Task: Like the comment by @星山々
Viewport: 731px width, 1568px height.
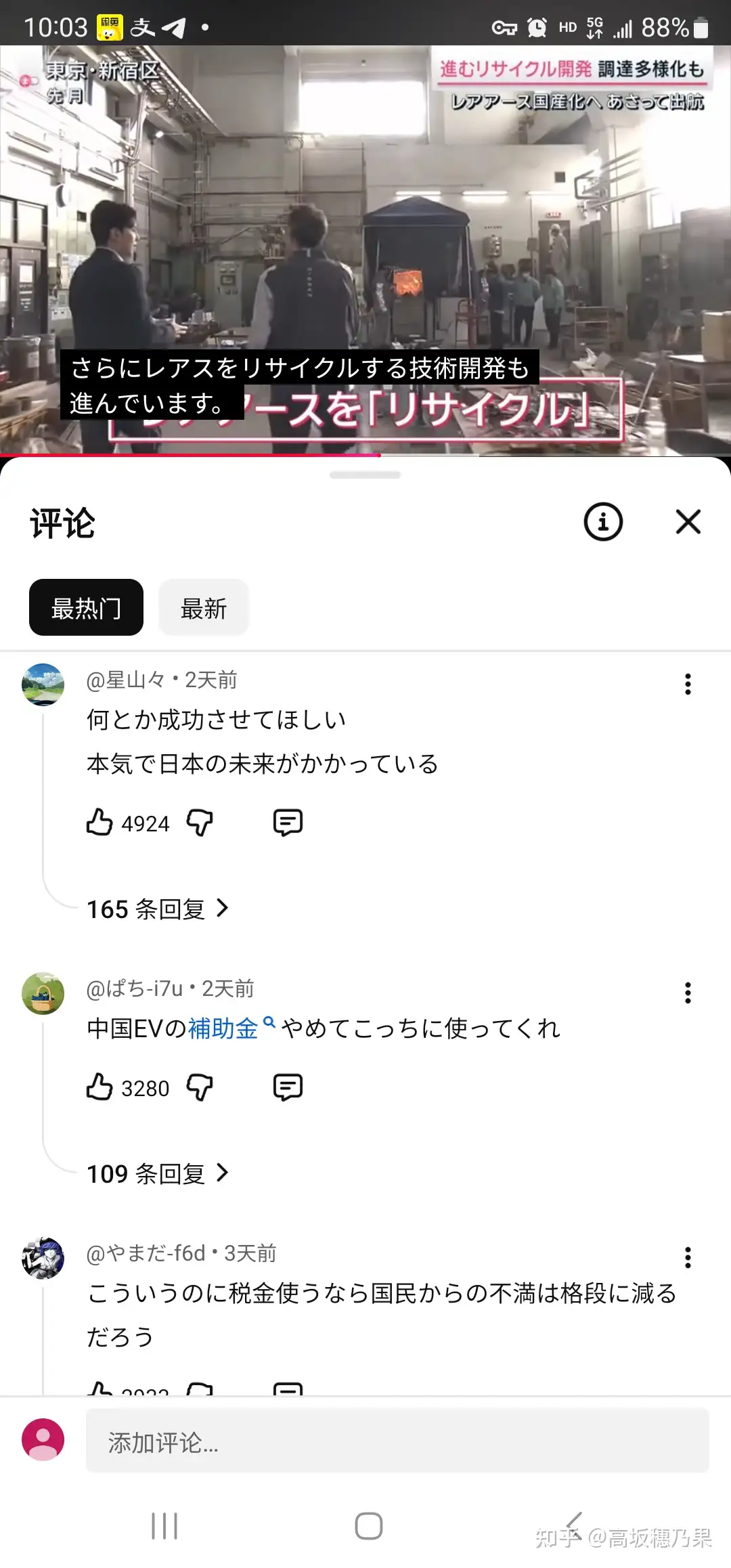Action: [99, 823]
